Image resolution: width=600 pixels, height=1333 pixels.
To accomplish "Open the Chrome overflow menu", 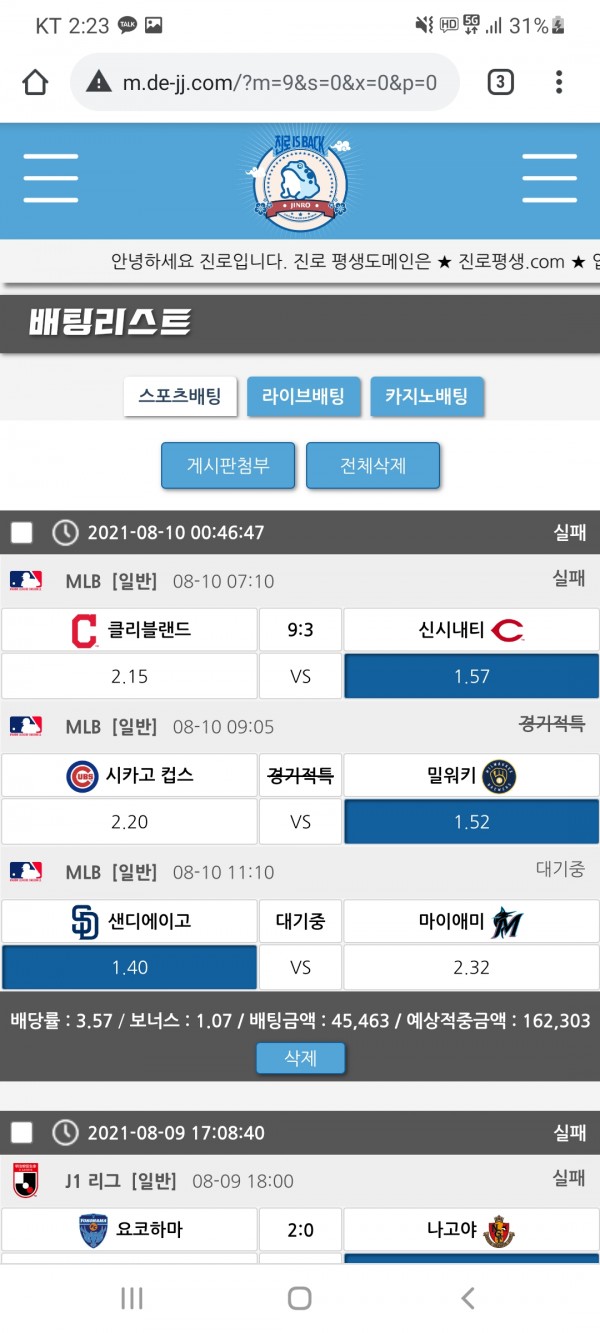I will 559,82.
